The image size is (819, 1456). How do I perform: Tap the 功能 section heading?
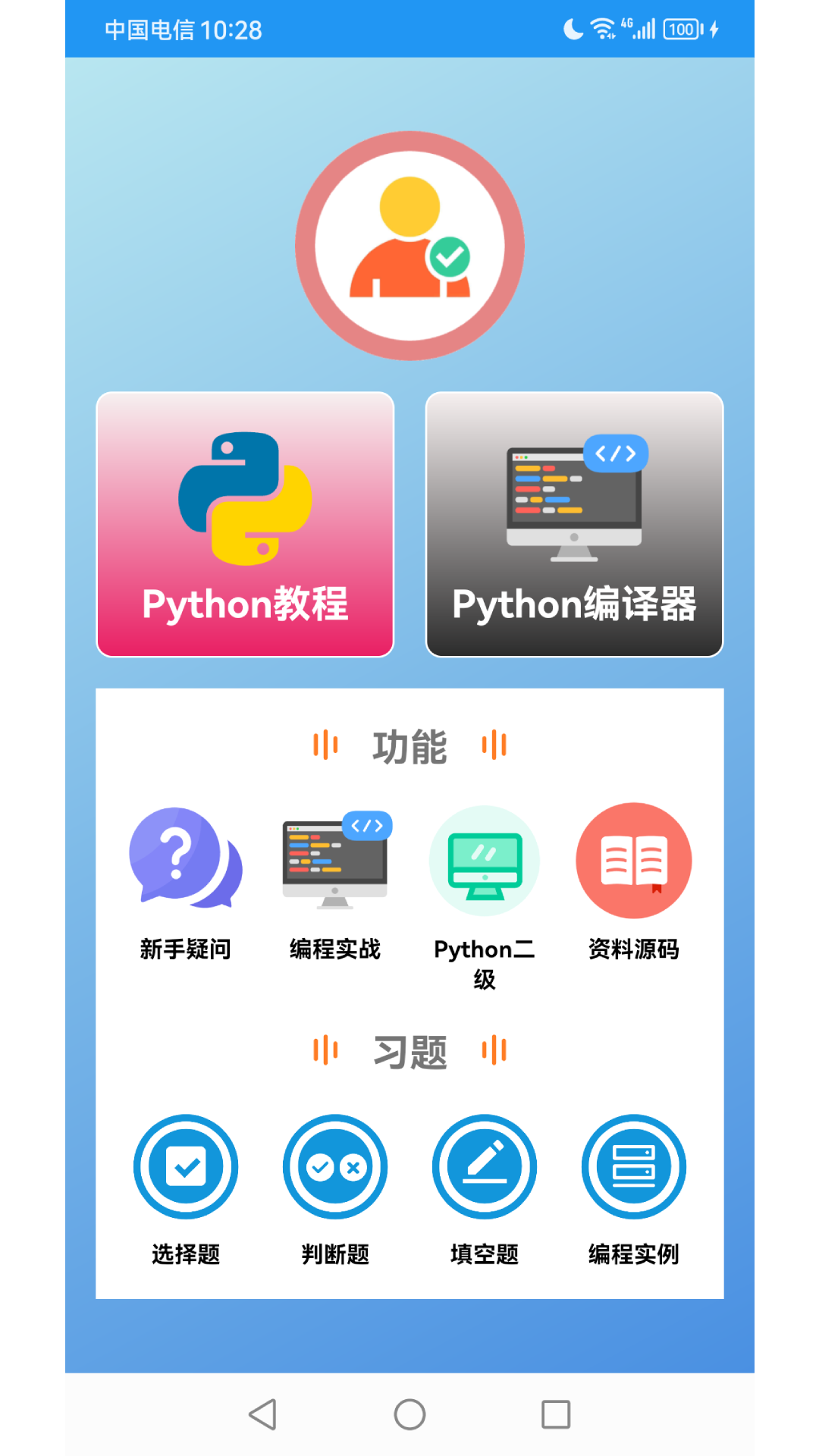(x=409, y=747)
